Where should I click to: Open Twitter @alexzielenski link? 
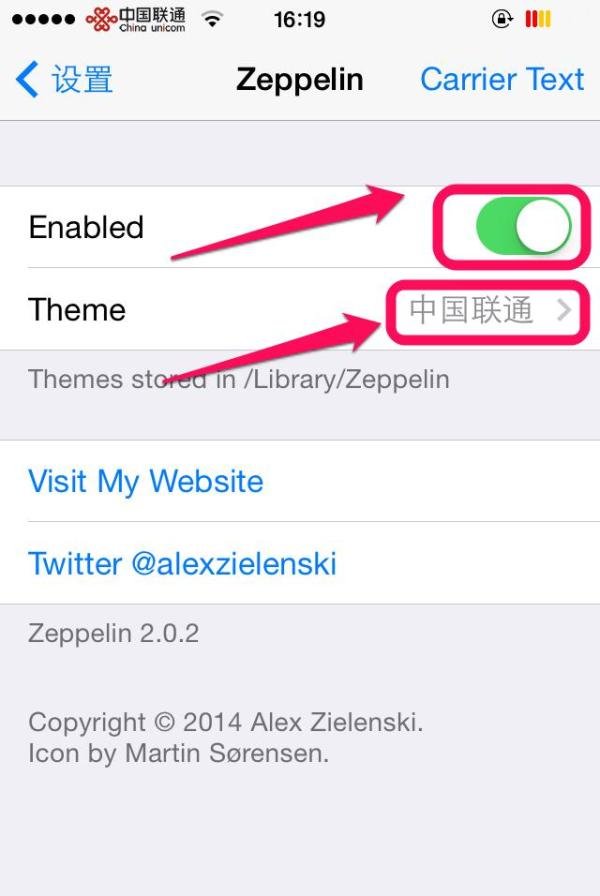pyautogui.click(x=182, y=563)
